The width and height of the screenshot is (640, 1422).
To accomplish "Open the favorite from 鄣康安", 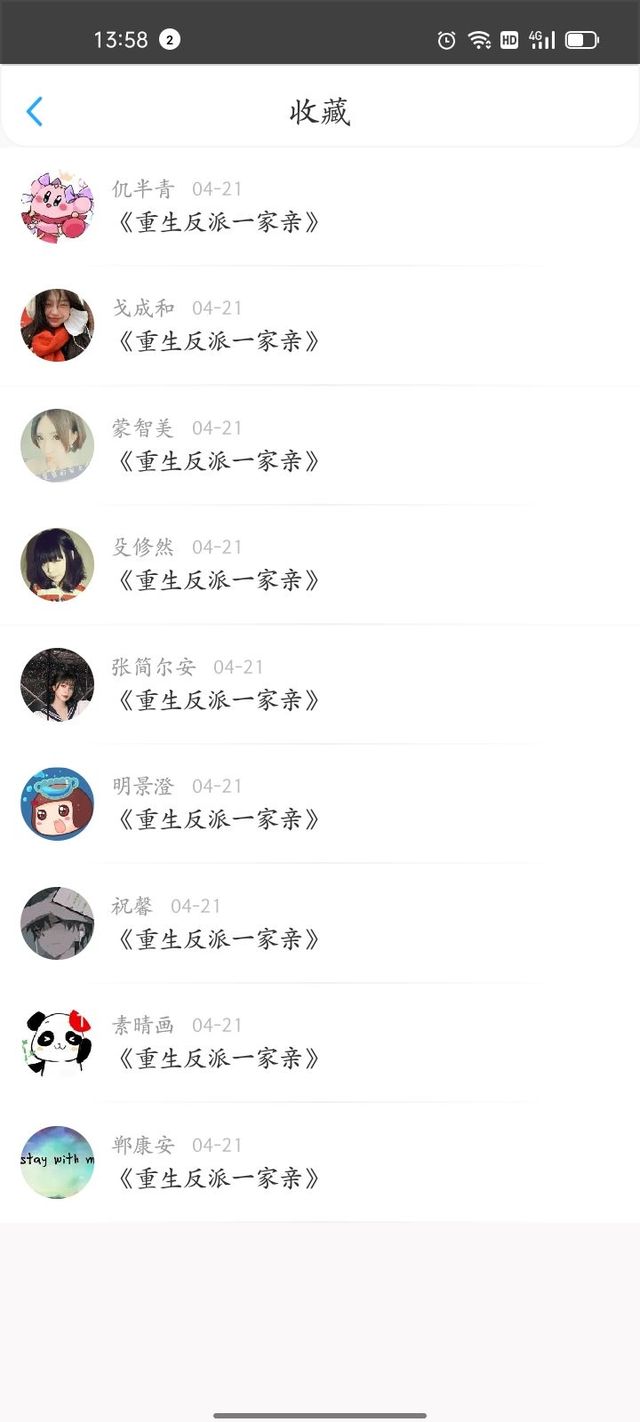I will (220, 1178).
